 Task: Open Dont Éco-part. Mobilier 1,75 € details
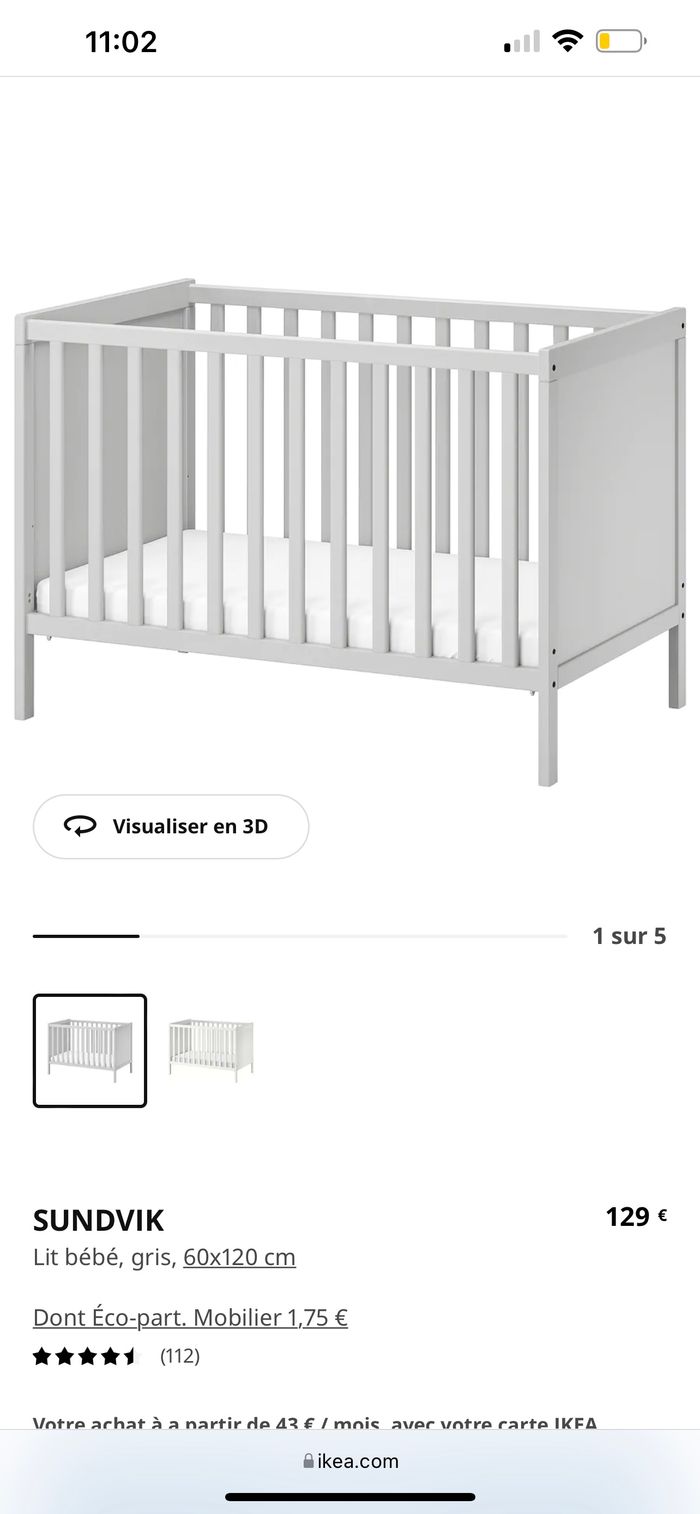[x=190, y=1317]
